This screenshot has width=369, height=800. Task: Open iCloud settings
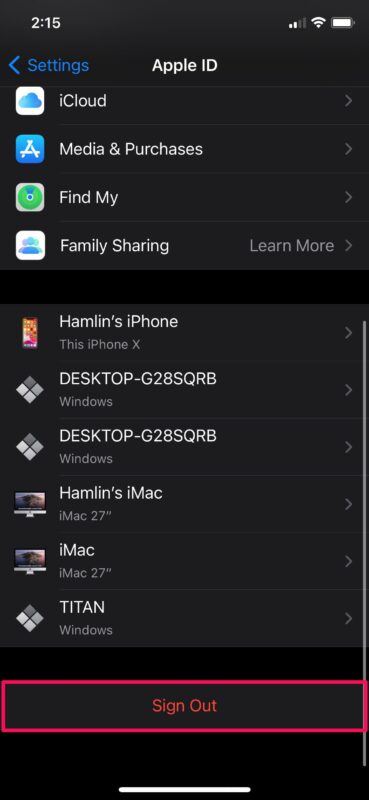(184, 101)
